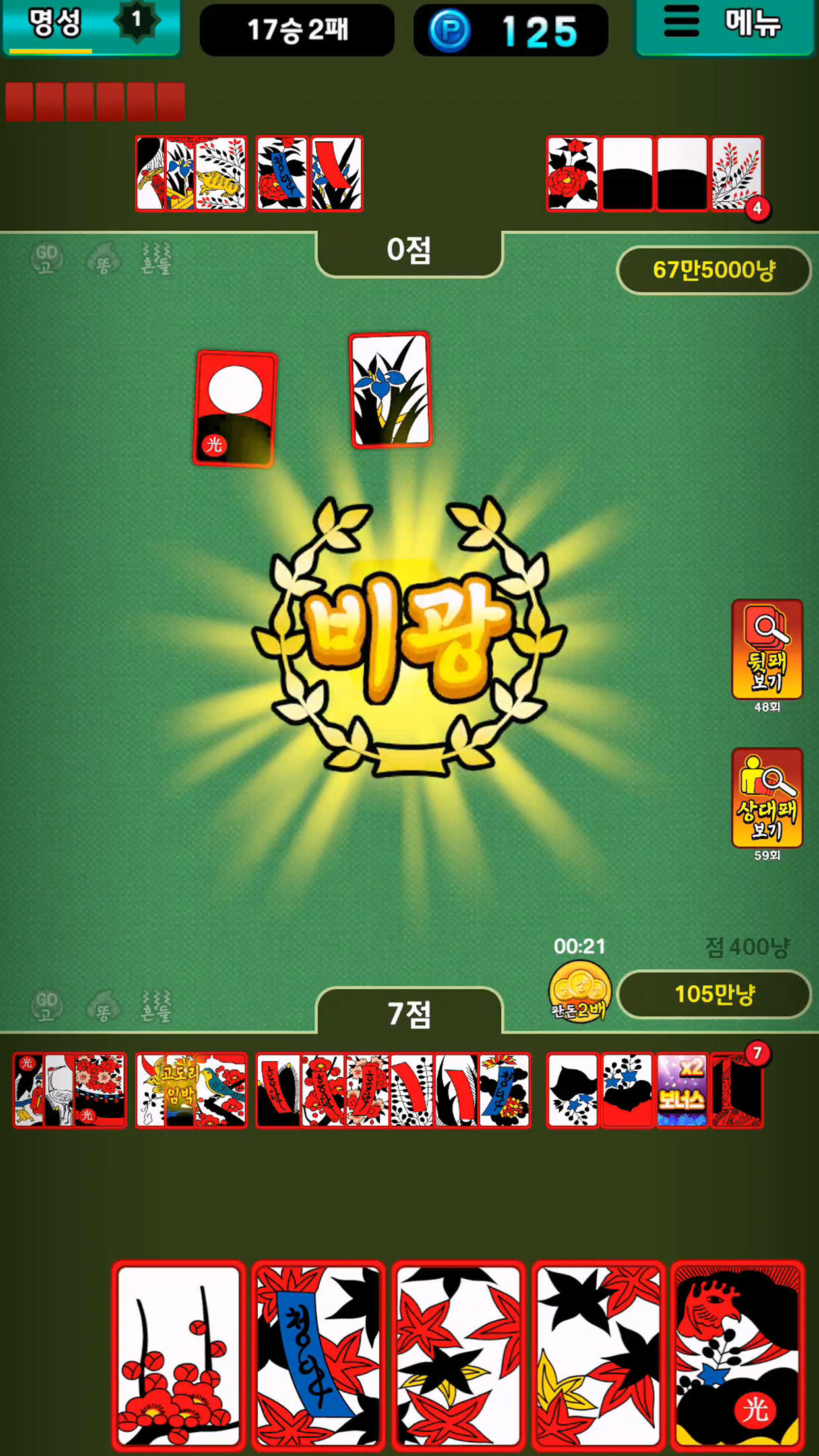Play the maple blue ribbon 청단 card
Viewport: 819px width, 1456px height.
[318, 1356]
